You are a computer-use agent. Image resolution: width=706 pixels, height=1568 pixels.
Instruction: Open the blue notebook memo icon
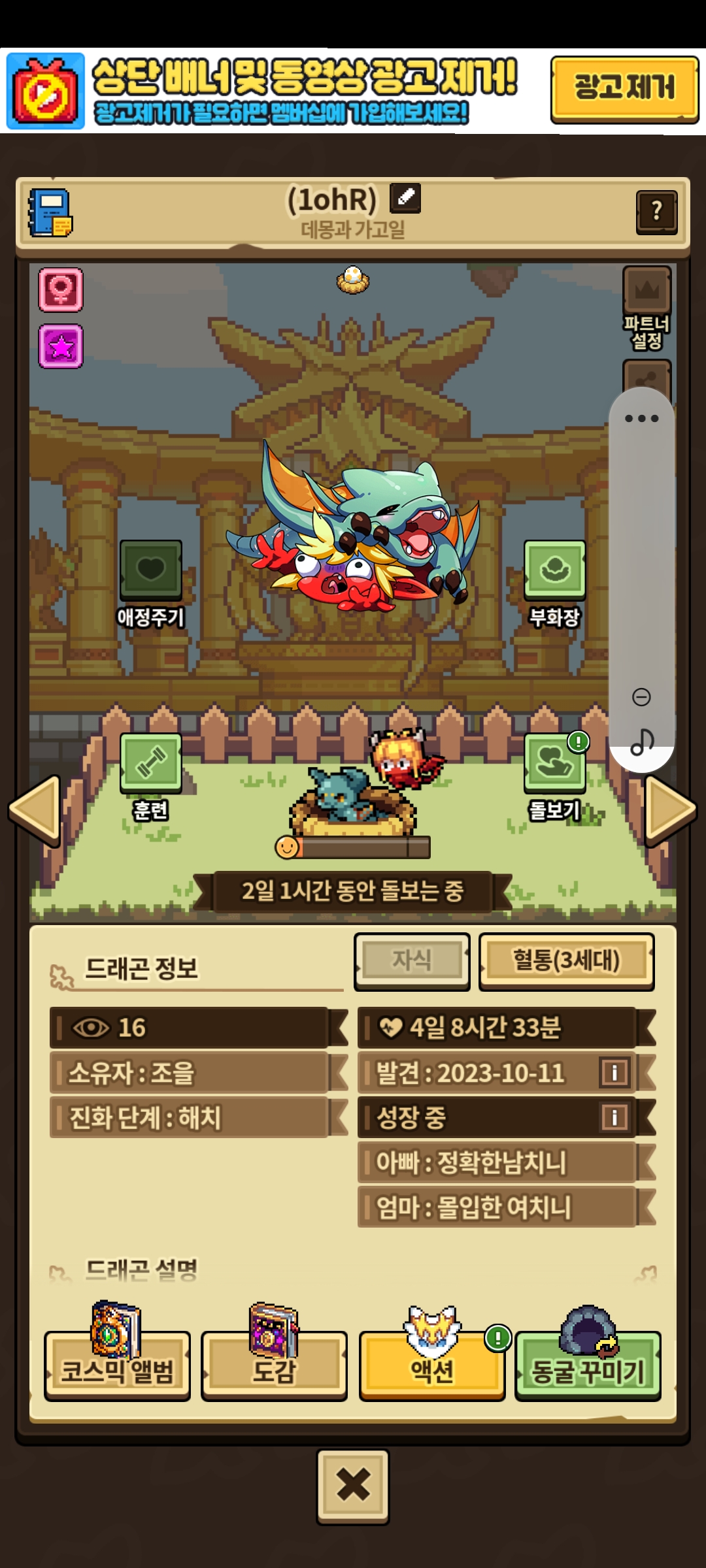50,213
